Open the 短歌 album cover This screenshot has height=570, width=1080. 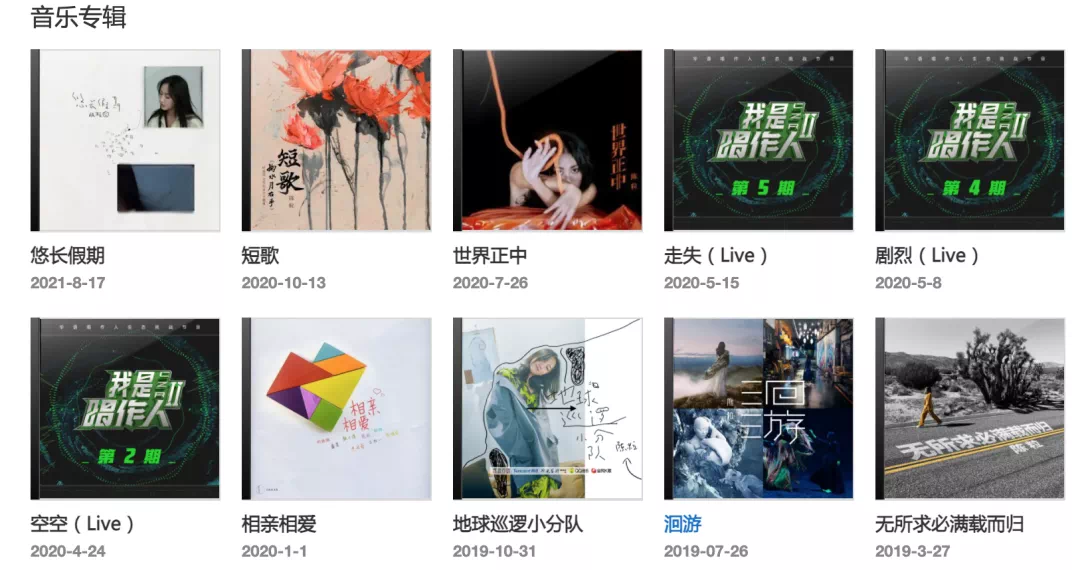336,141
